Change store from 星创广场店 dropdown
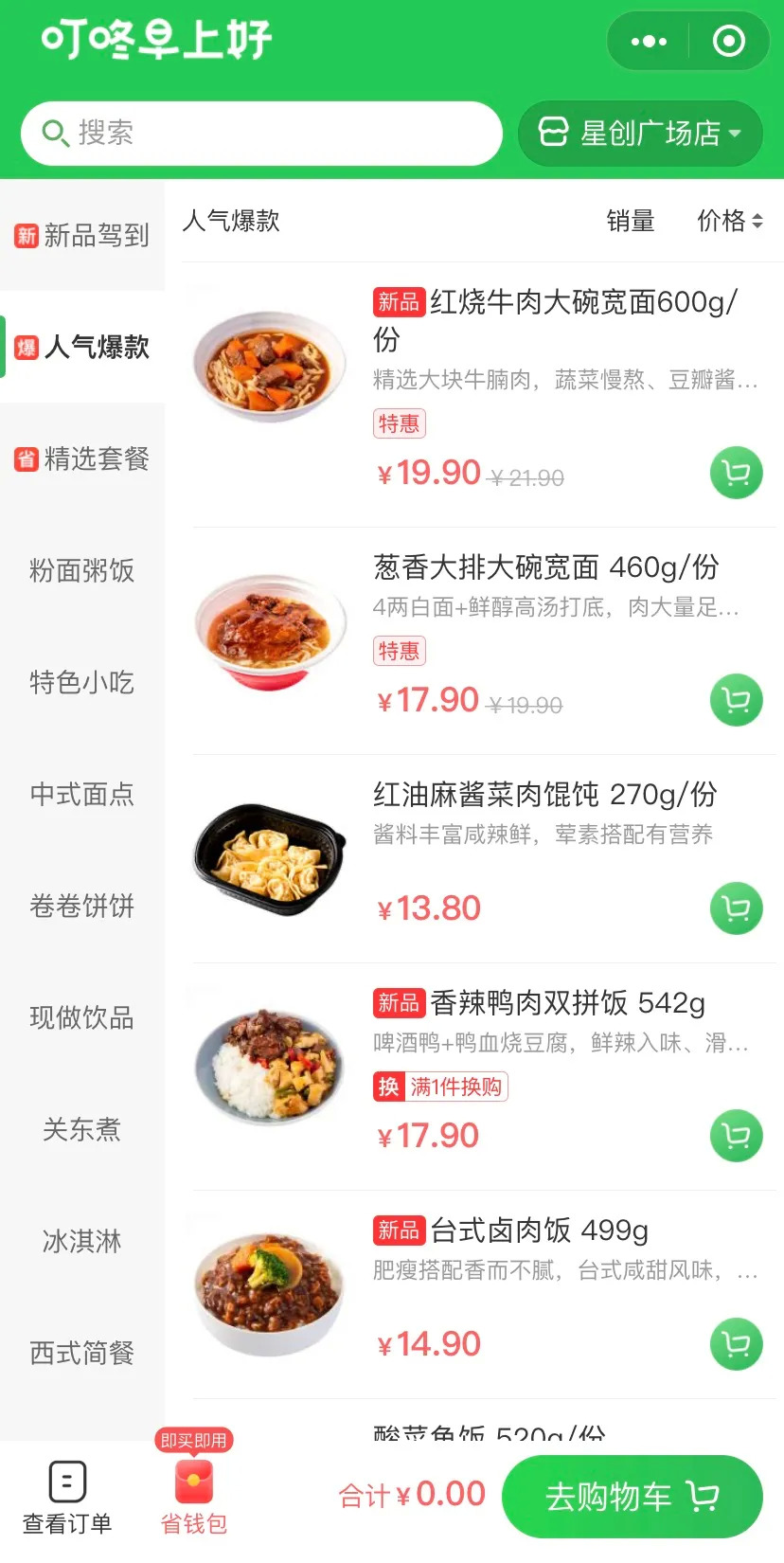The width and height of the screenshot is (784, 1563). pyautogui.click(x=640, y=133)
